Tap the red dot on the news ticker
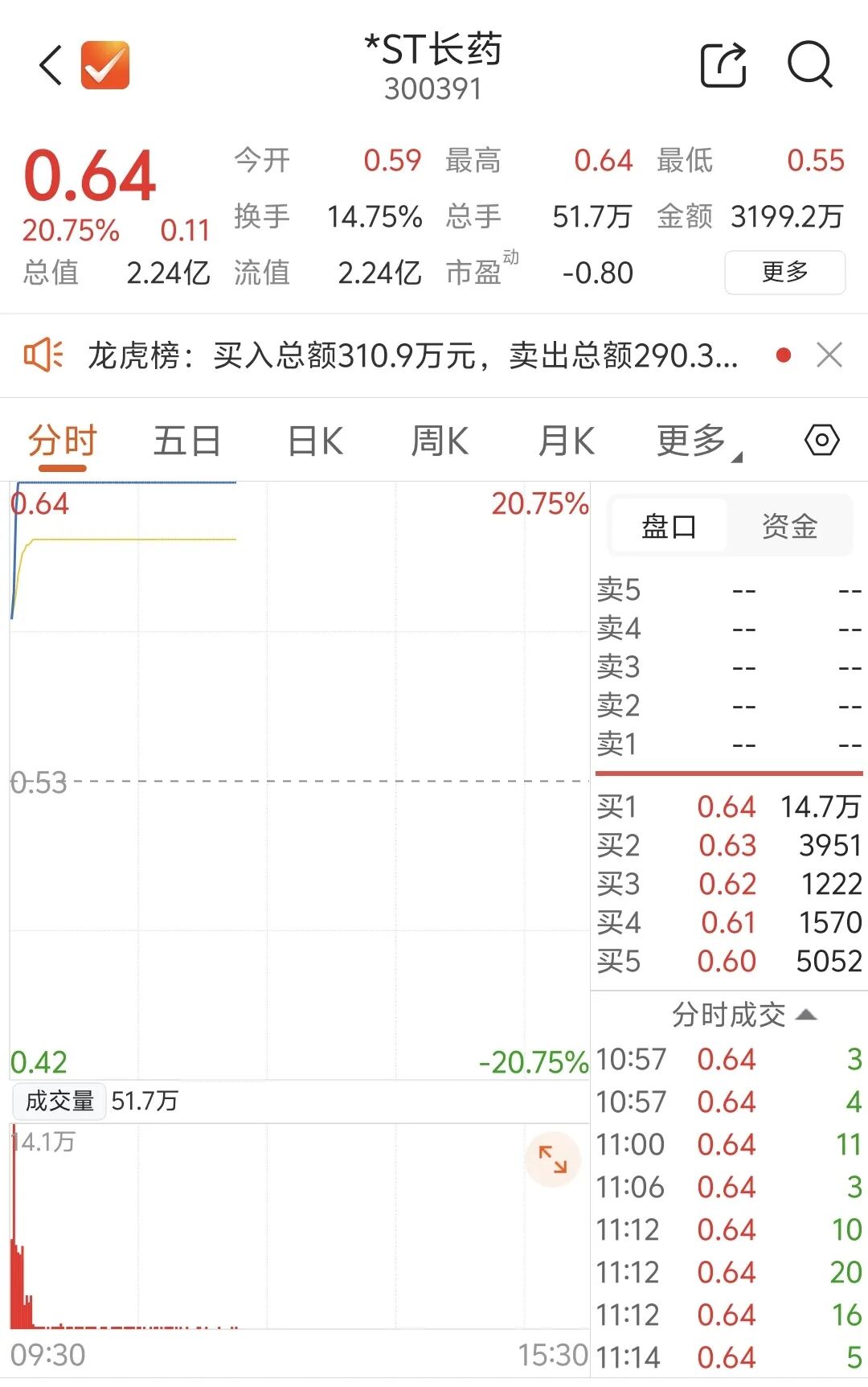This screenshot has width=868, height=1387. [x=784, y=355]
